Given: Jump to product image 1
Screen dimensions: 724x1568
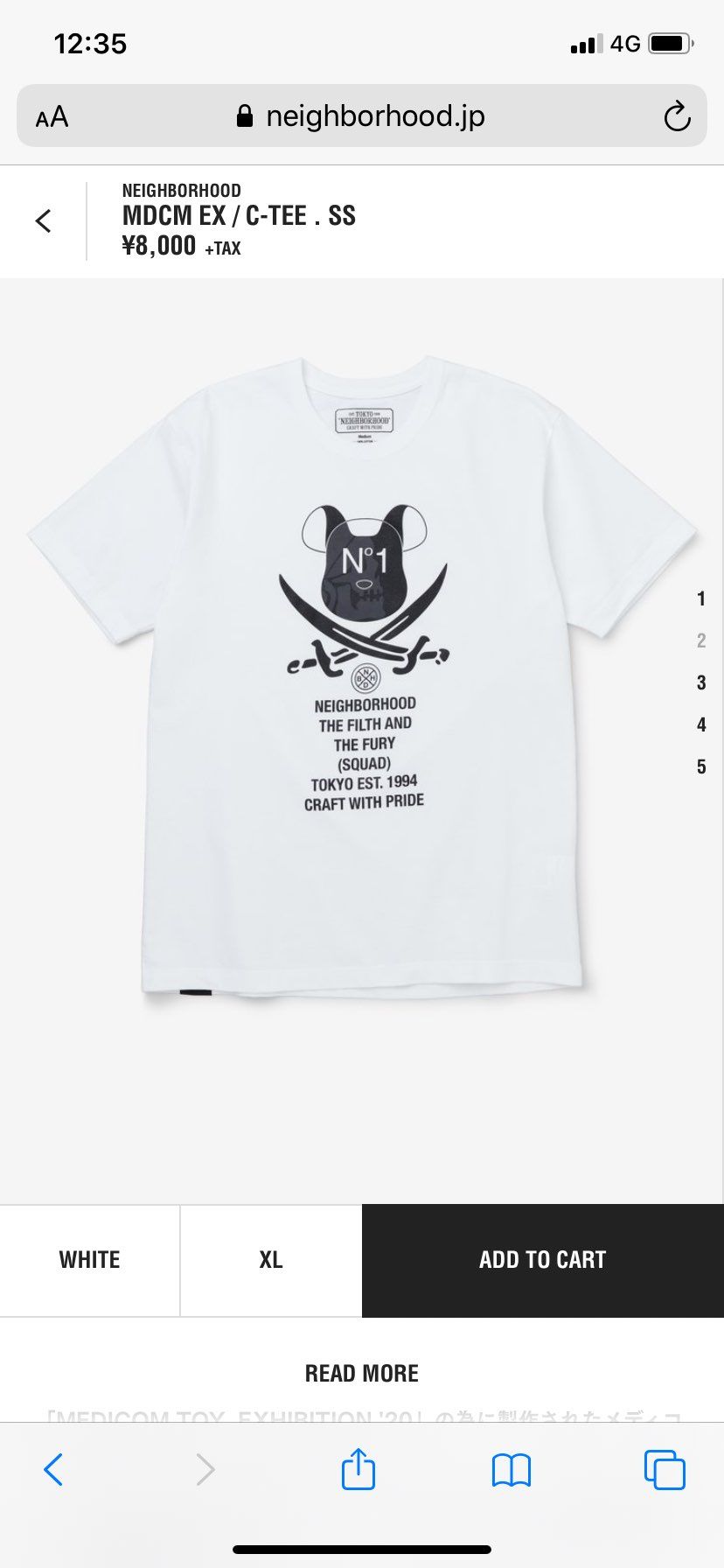Looking at the screenshot, I should (700, 598).
